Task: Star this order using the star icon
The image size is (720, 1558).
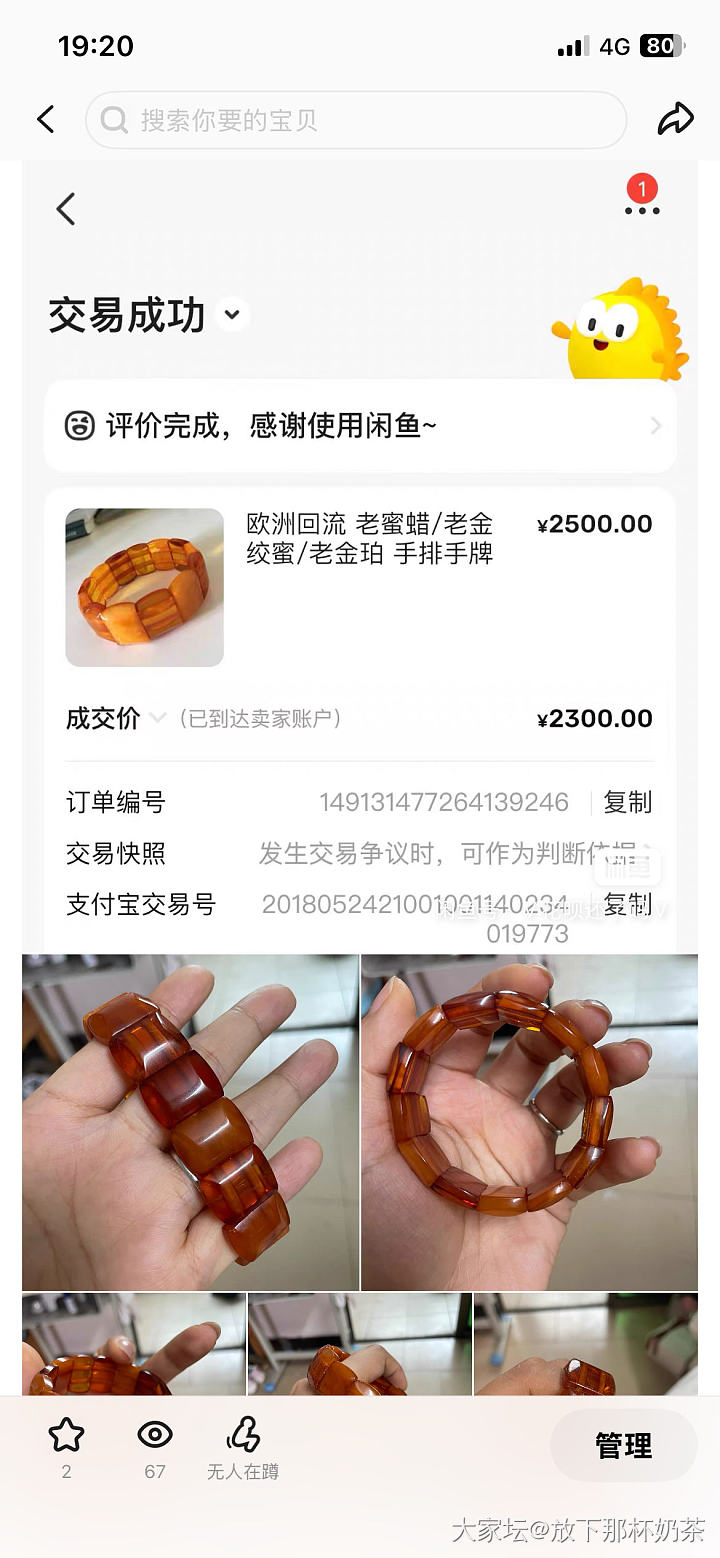Action: [65, 1434]
